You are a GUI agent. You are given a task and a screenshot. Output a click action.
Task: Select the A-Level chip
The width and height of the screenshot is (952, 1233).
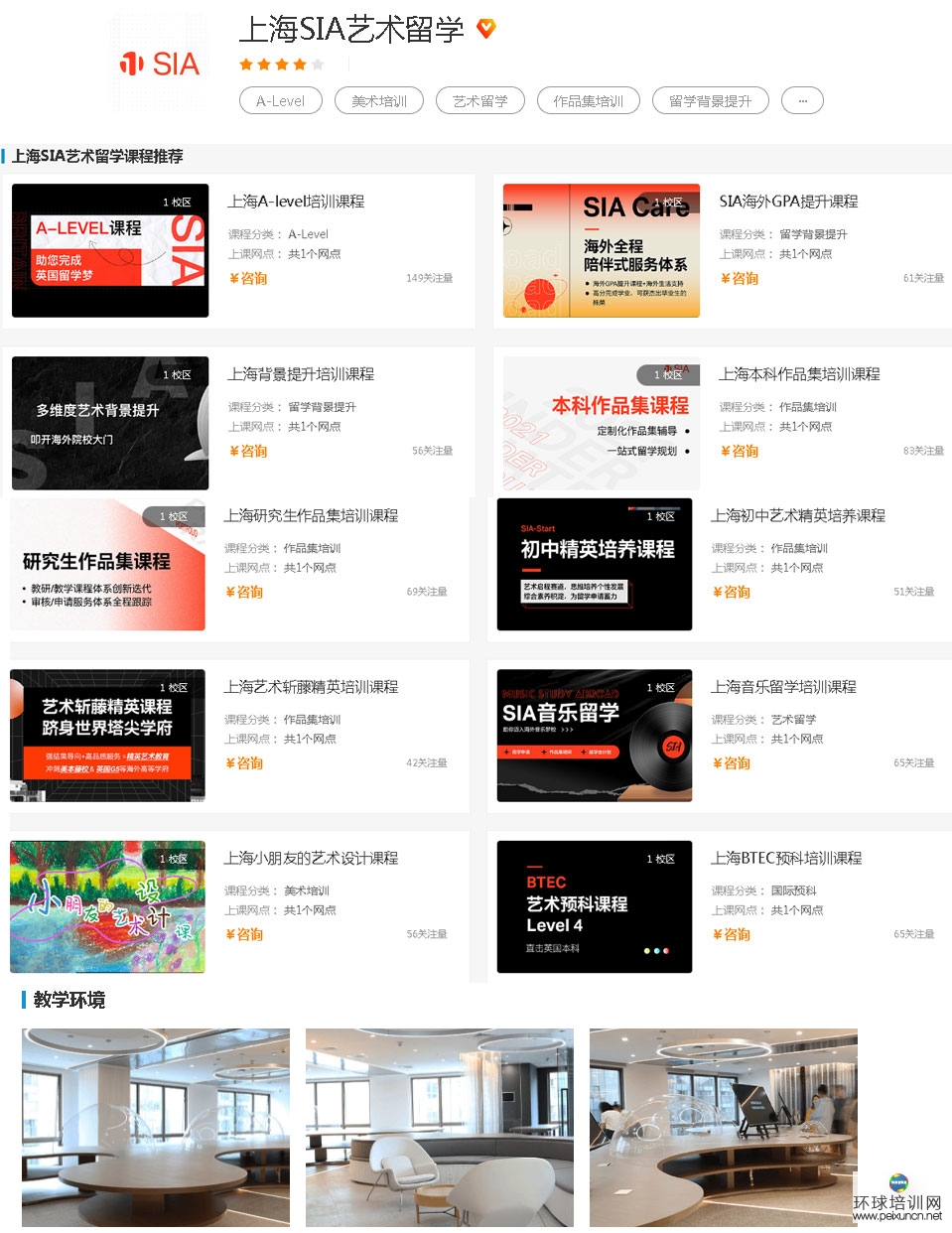[x=281, y=100]
